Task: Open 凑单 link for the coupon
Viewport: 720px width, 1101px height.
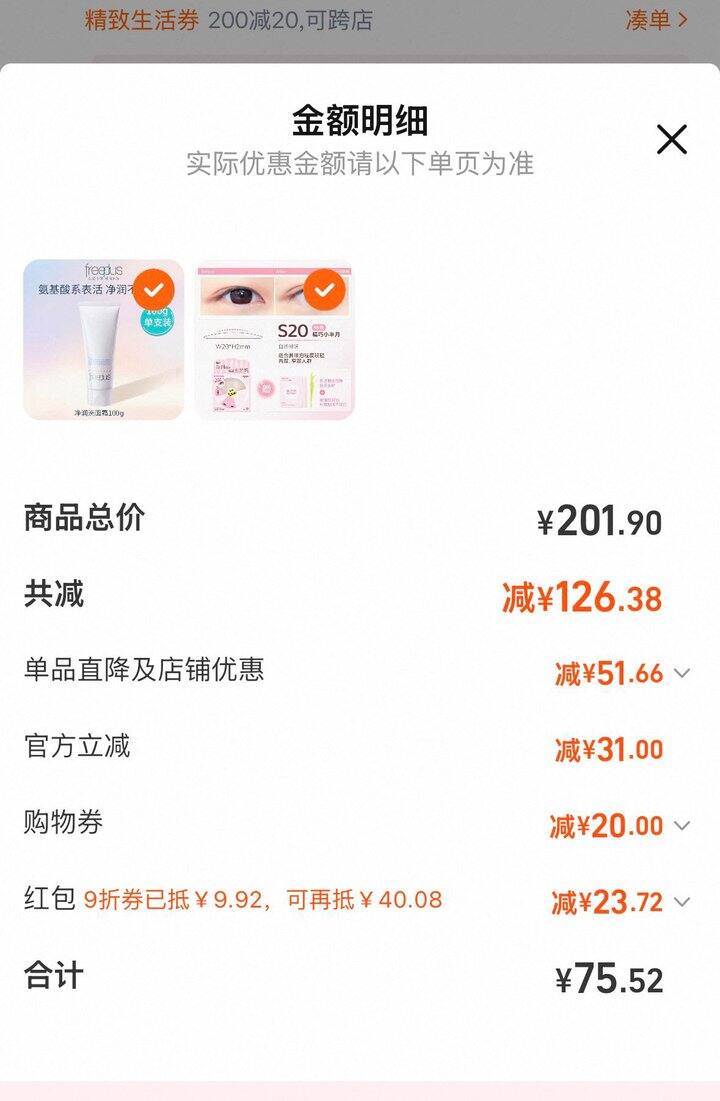Action: [x=656, y=20]
